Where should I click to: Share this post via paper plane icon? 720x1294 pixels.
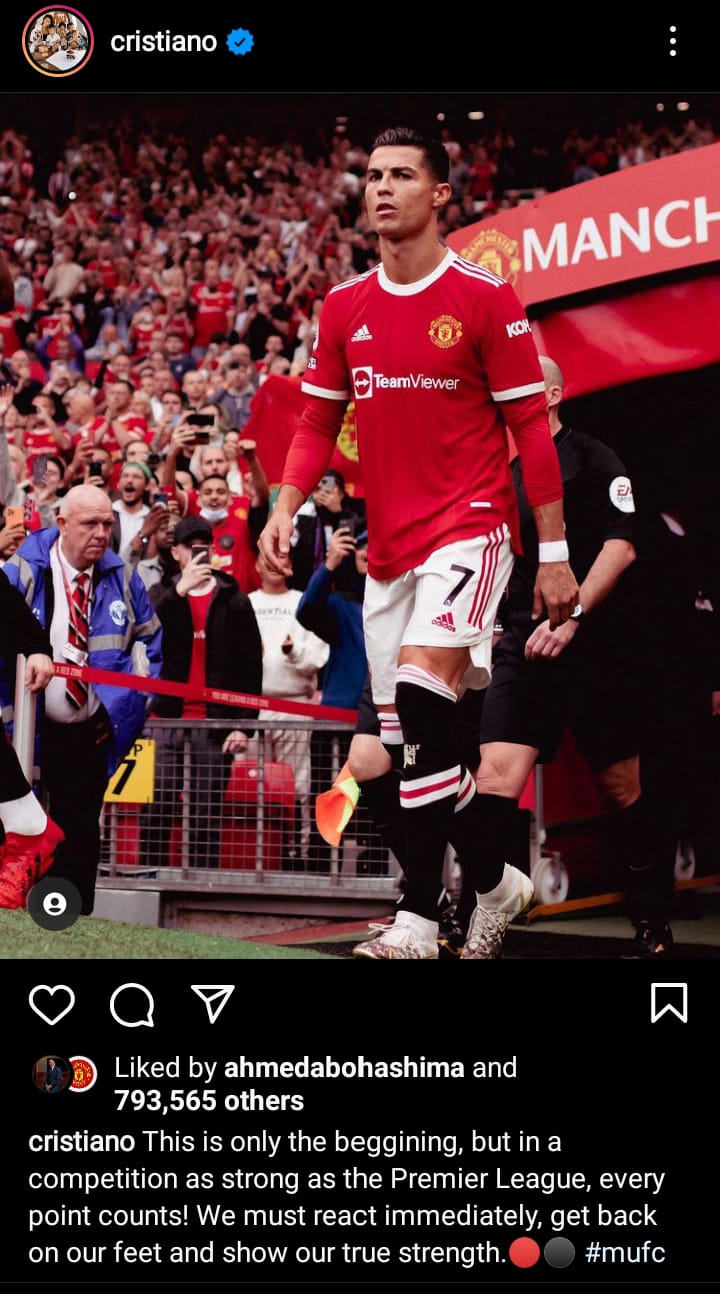(x=212, y=1004)
